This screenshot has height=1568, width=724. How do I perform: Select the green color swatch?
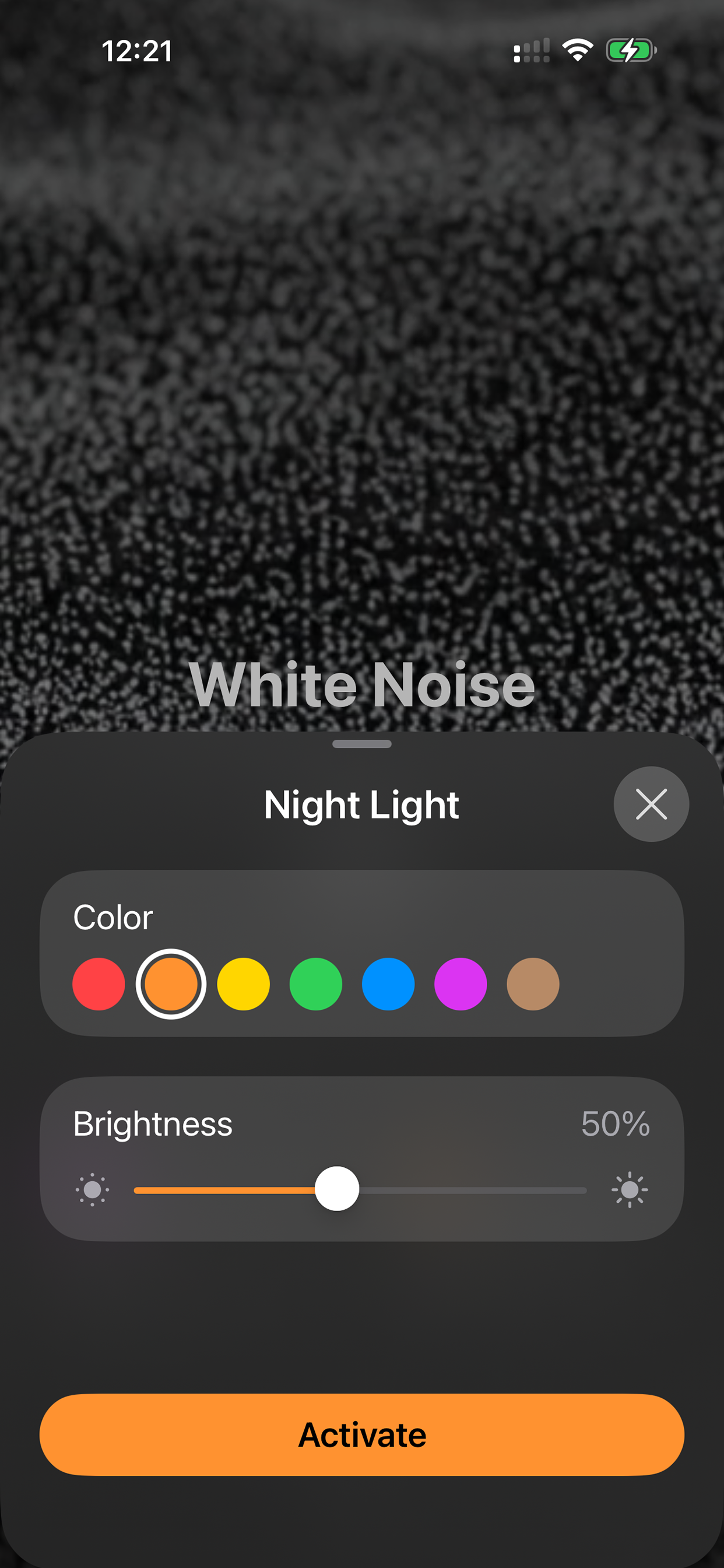(316, 984)
